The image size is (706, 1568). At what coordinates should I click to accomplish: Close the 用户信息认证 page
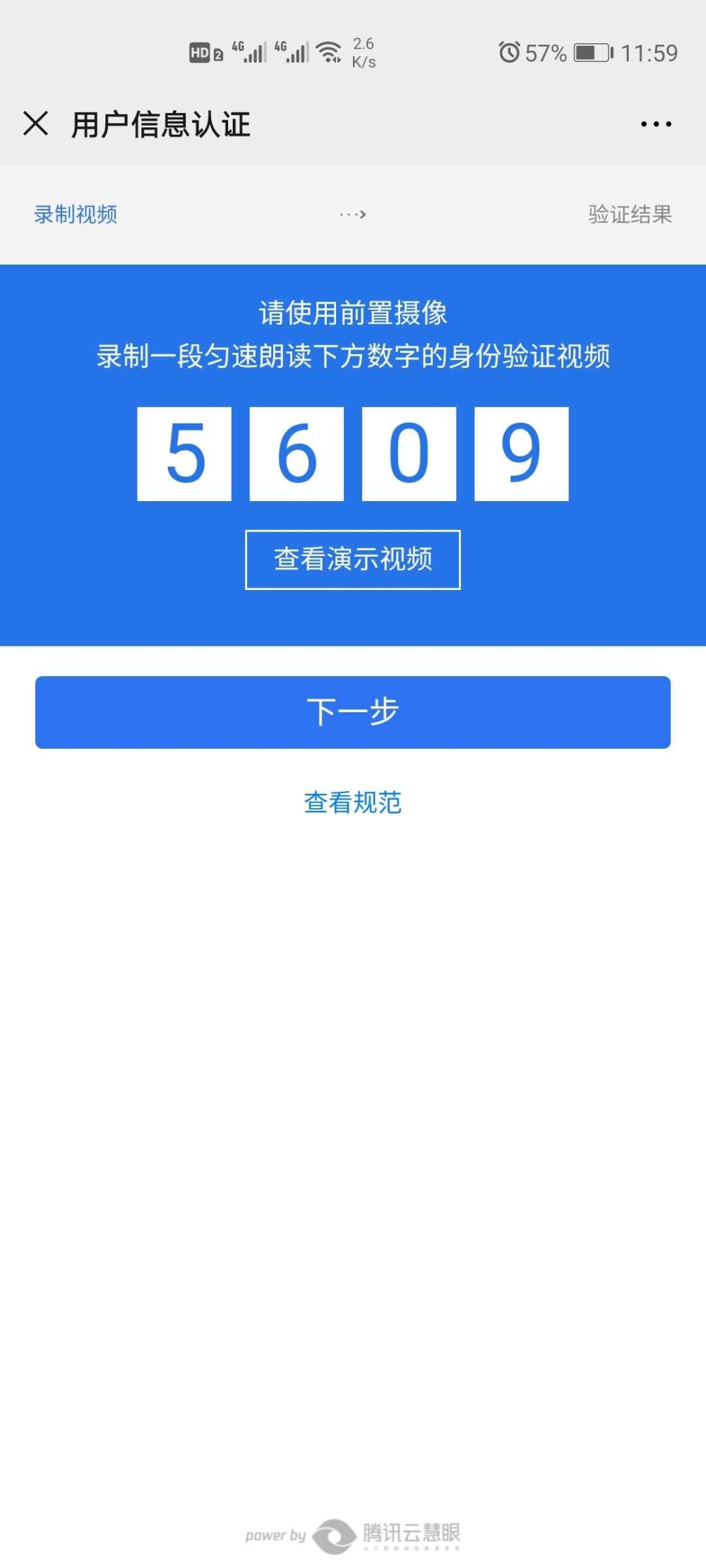tap(35, 123)
